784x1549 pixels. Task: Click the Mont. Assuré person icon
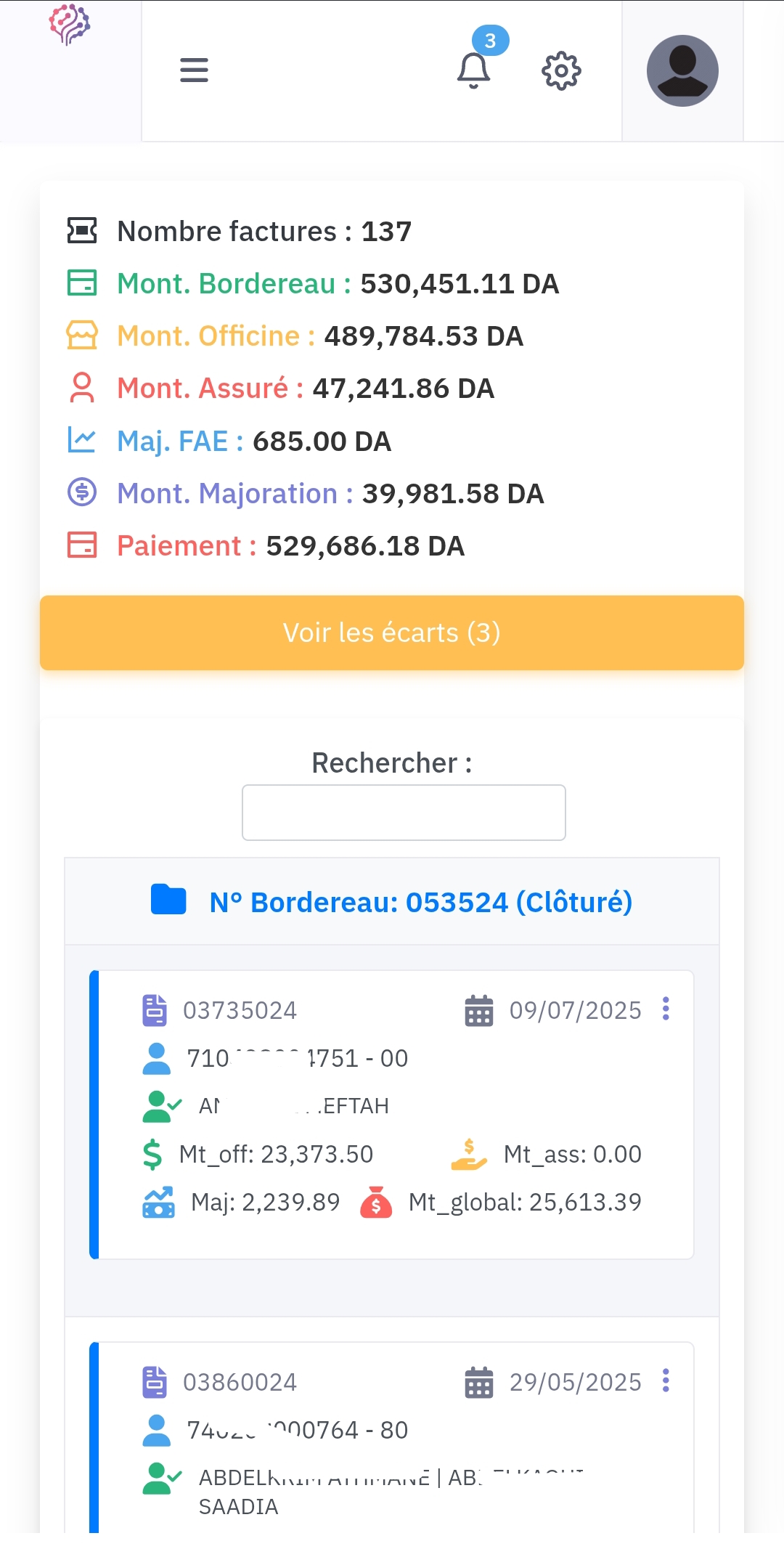[82, 388]
